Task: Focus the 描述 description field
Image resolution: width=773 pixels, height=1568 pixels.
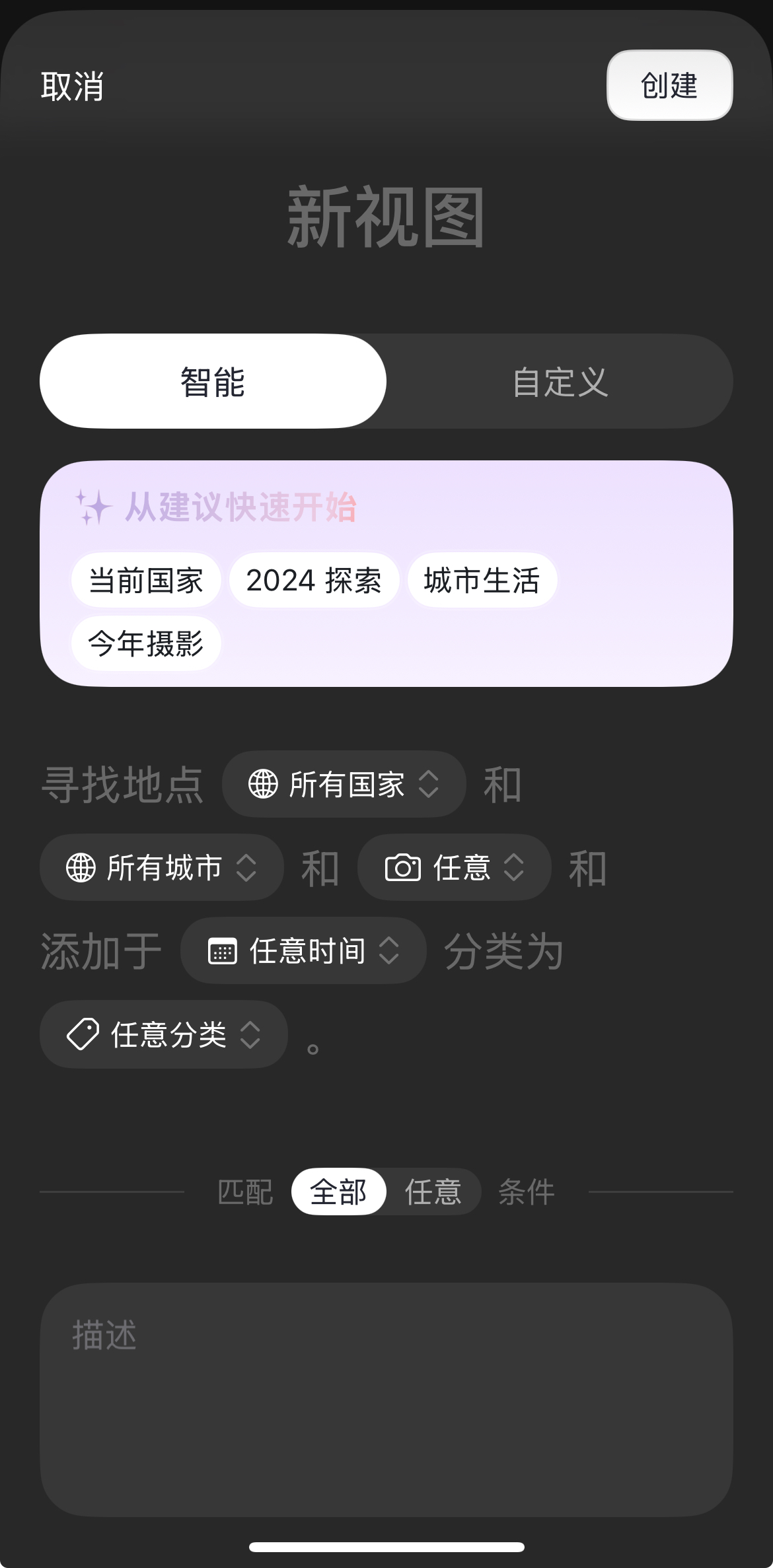Action: pyautogui.click(x=386, y=1399)
